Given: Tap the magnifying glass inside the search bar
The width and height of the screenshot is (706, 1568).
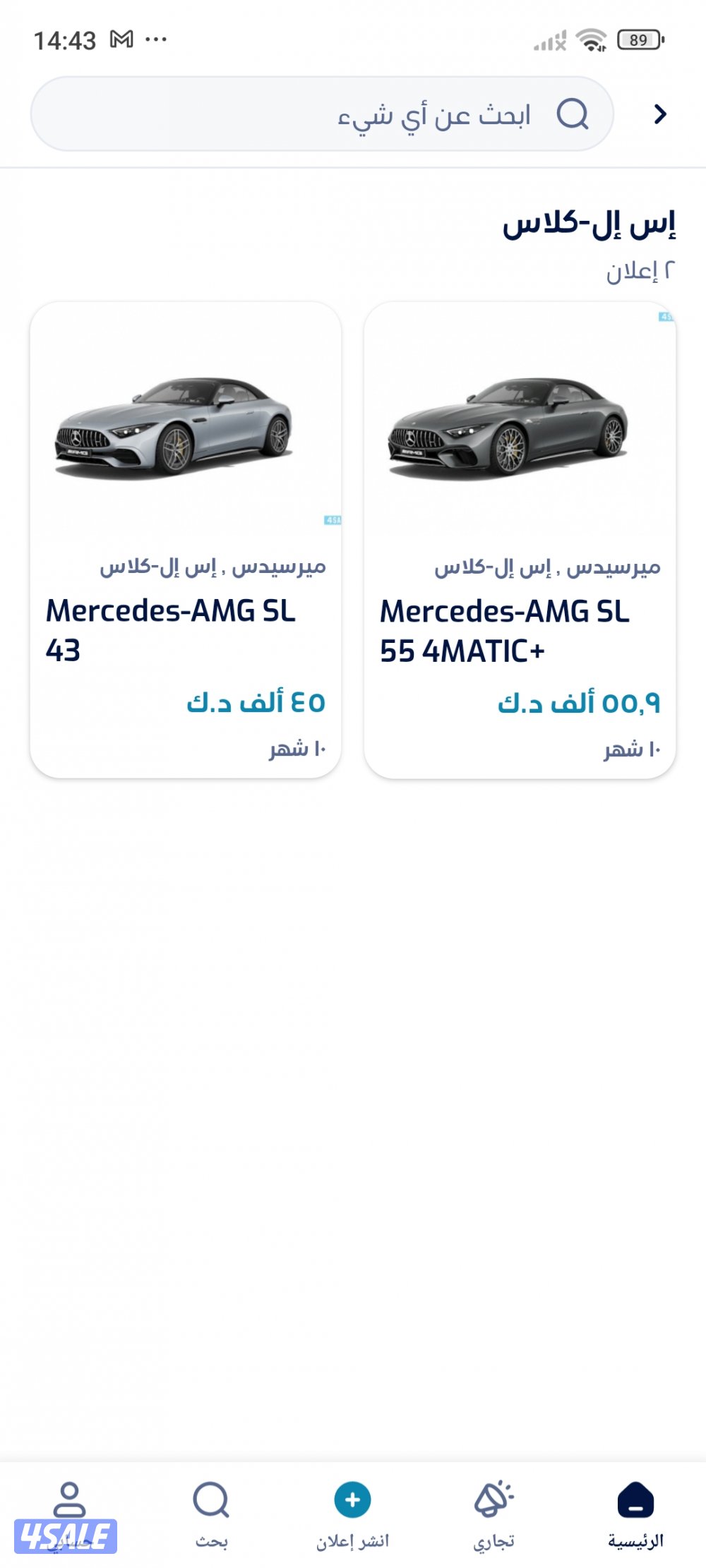Looking at the screenshot, I should pyautogui.click(x=573, y=114).
